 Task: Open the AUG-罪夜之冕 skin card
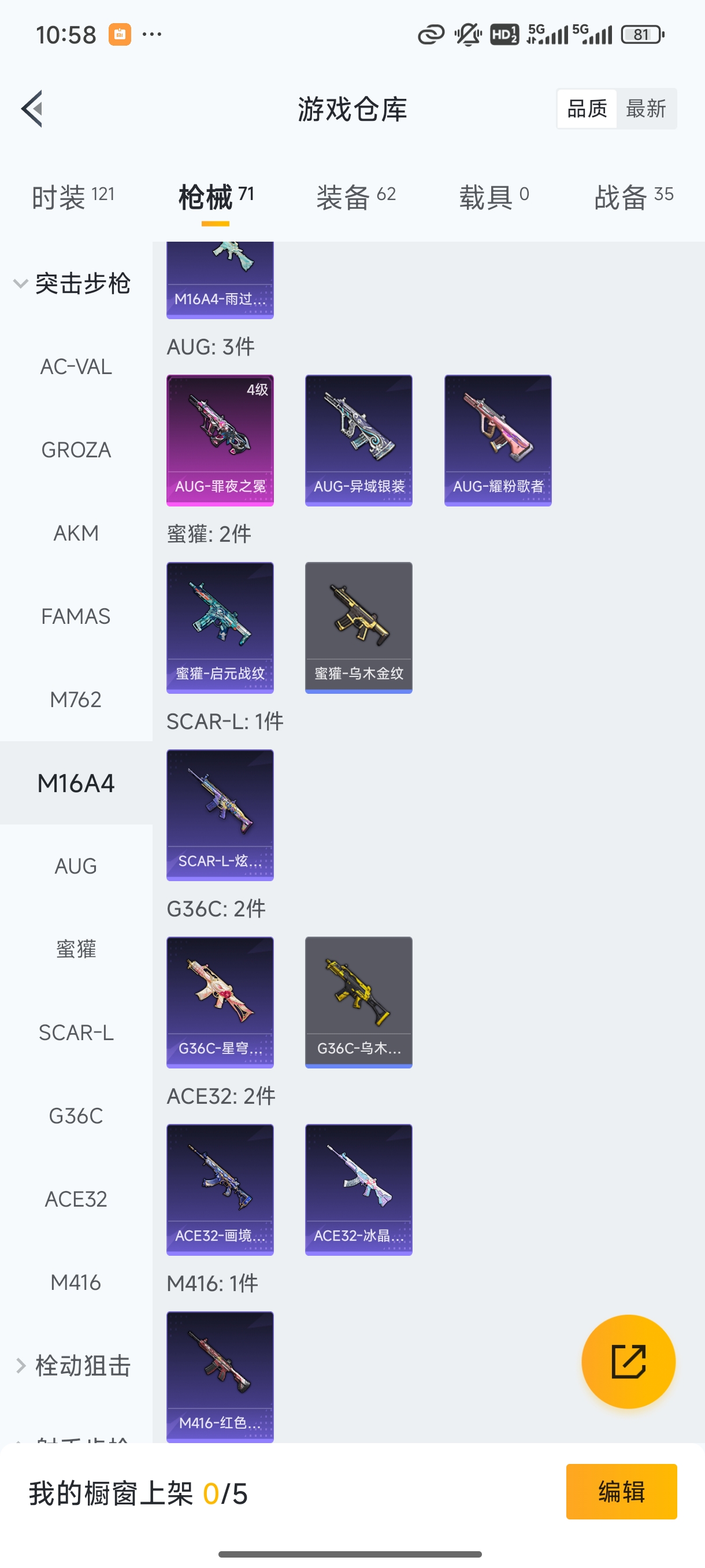coord(220,440)
